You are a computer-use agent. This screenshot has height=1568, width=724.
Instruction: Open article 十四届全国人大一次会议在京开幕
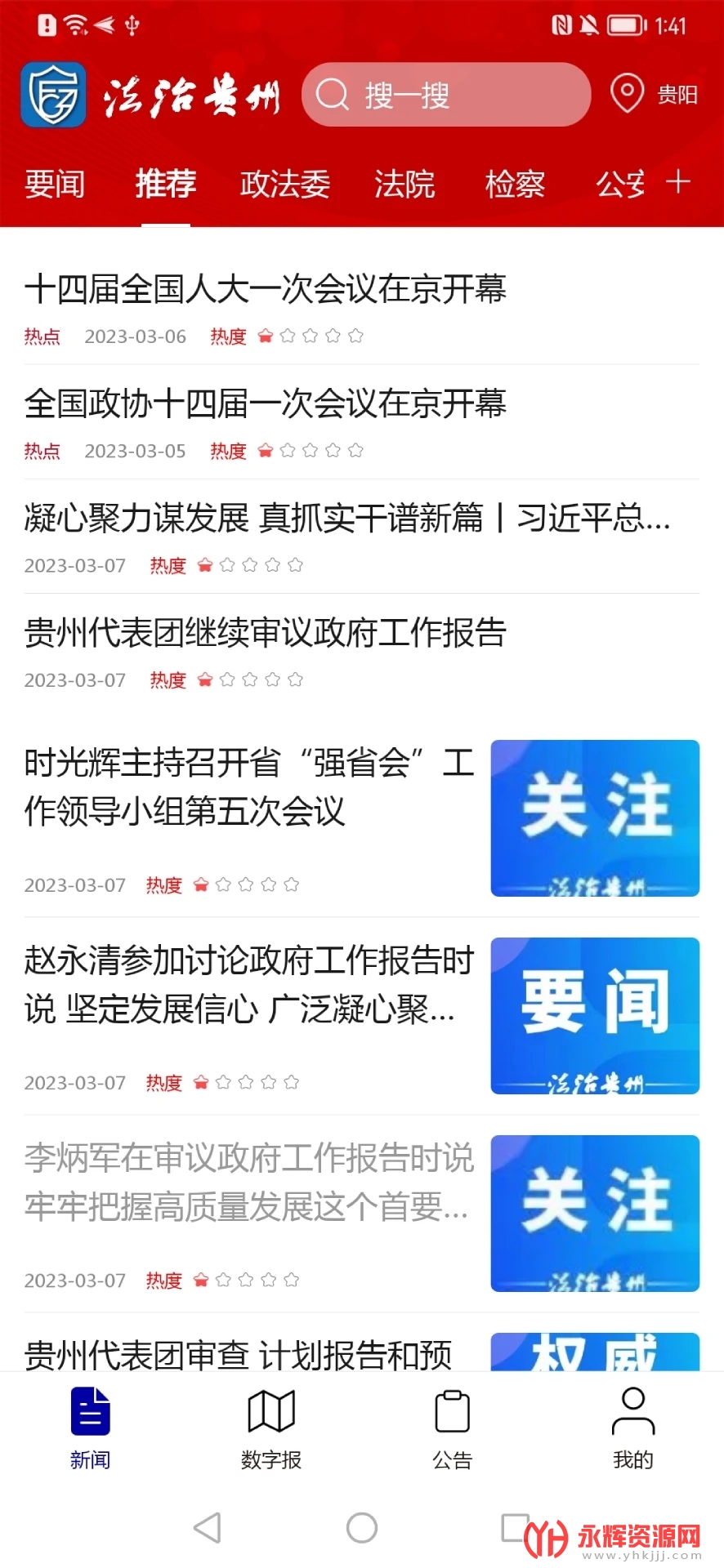(266, 289)
